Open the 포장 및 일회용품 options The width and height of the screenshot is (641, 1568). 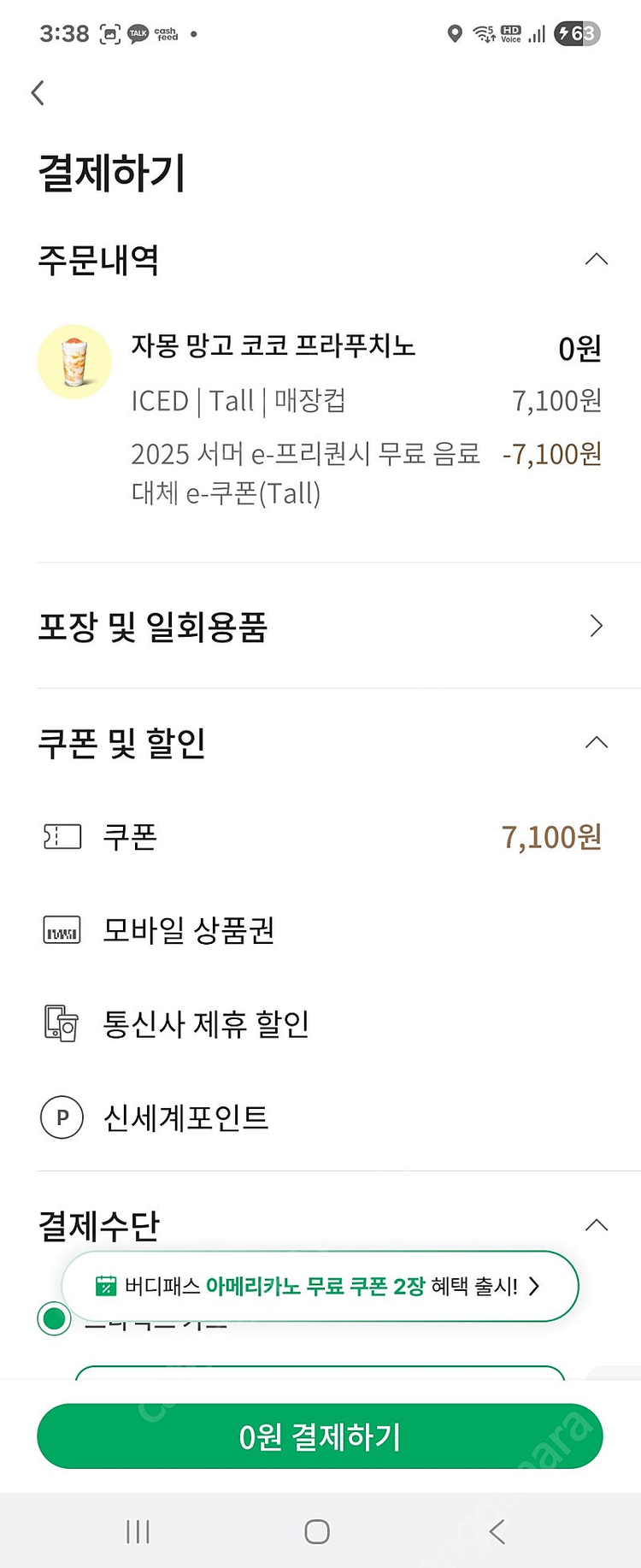[x=597, y=626]
